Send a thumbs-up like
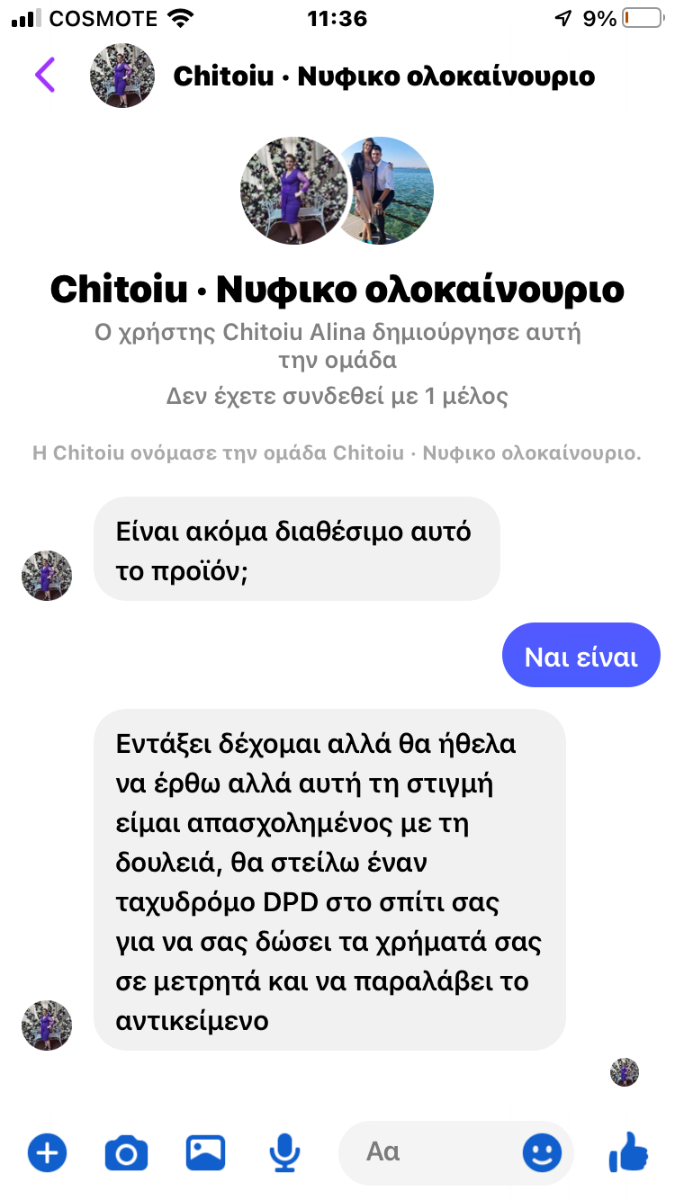The height and width of the screenshot is (1200, 675). (x=629, y=1152)
